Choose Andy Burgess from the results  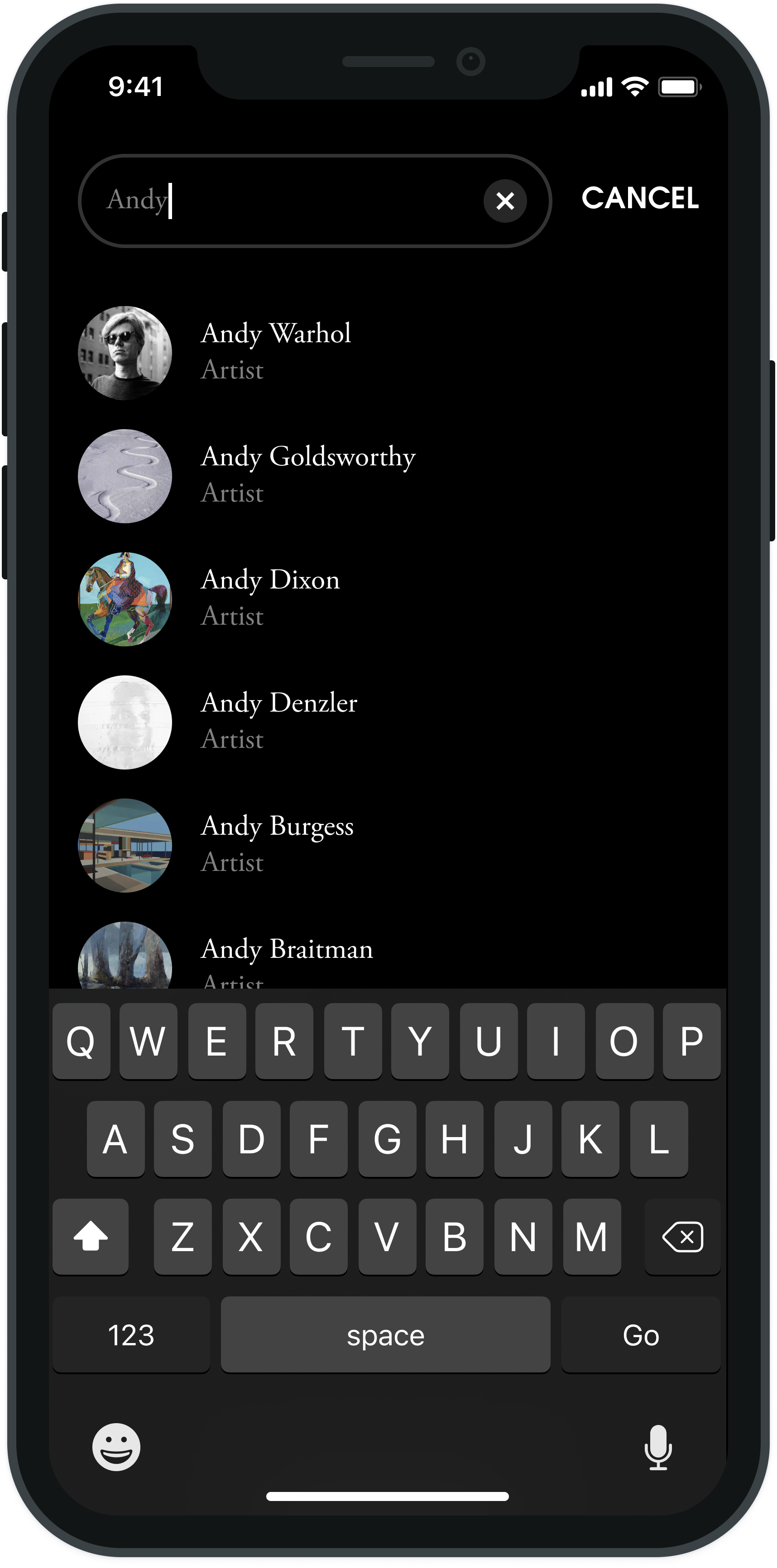point(277,844)
